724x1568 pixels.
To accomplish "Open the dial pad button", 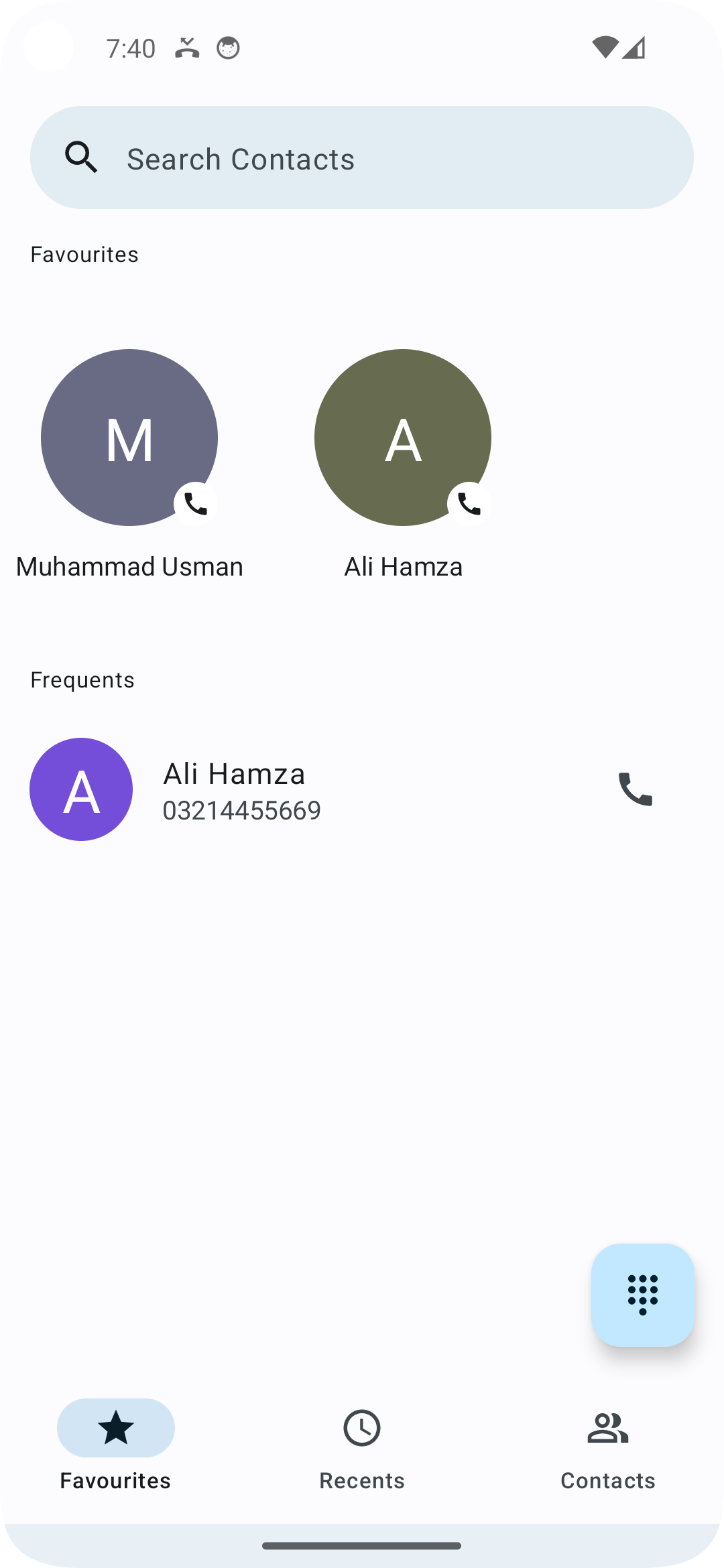I will [642, 1295].
